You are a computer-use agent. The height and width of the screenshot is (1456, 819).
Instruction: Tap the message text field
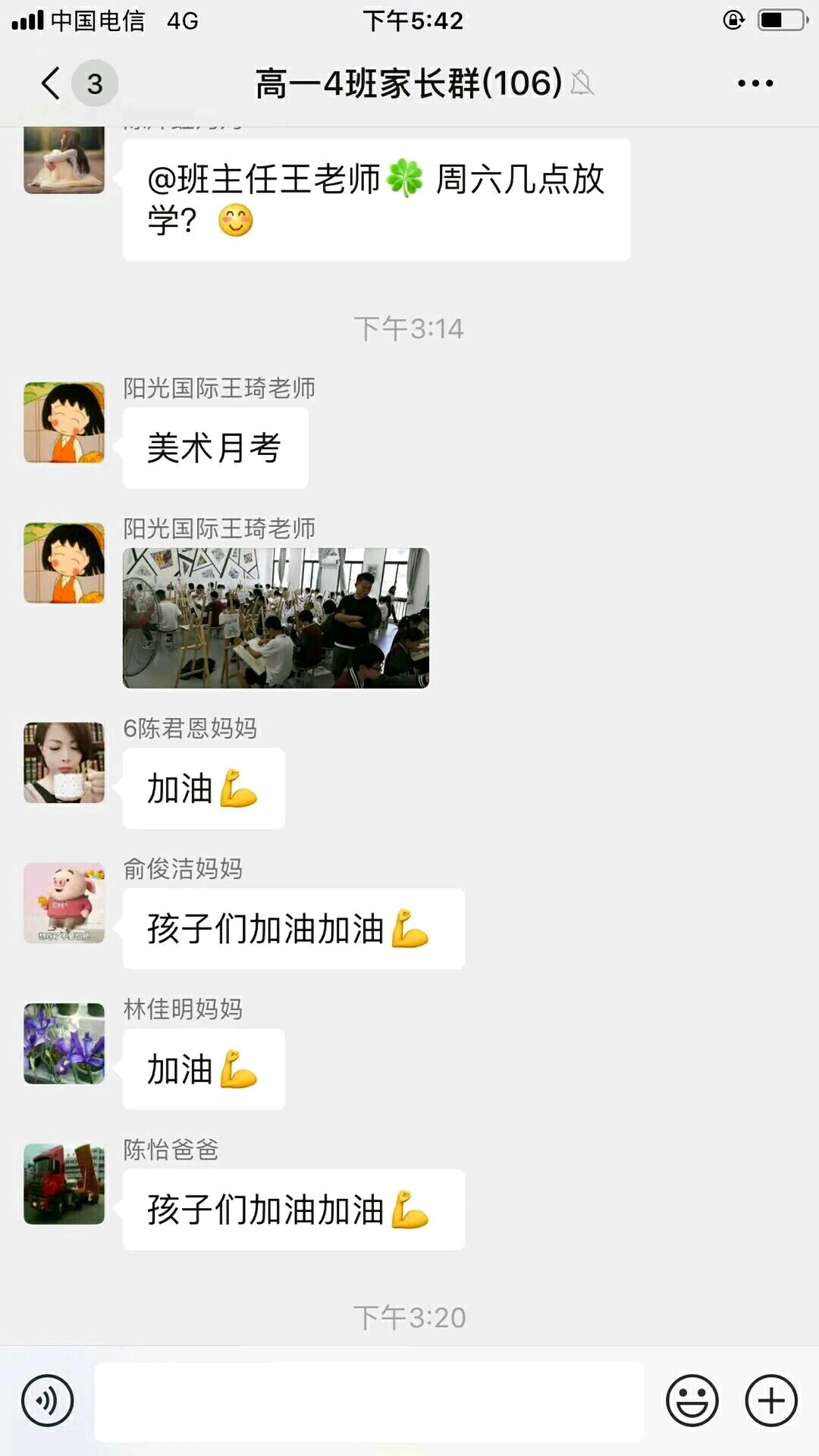[x=369, y=1401]
